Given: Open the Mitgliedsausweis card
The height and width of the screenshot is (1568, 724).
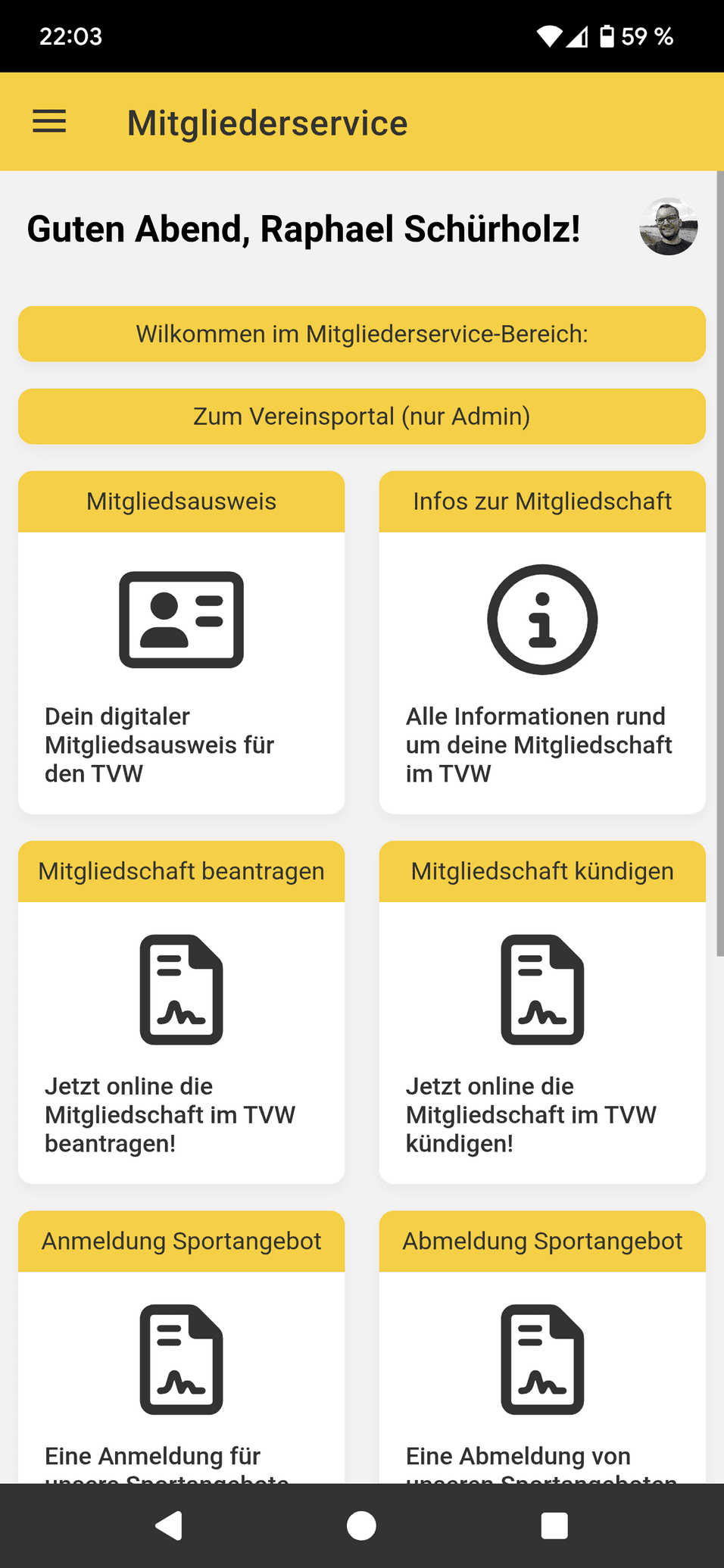Looking at the screenshot, I should coord(181,642).
